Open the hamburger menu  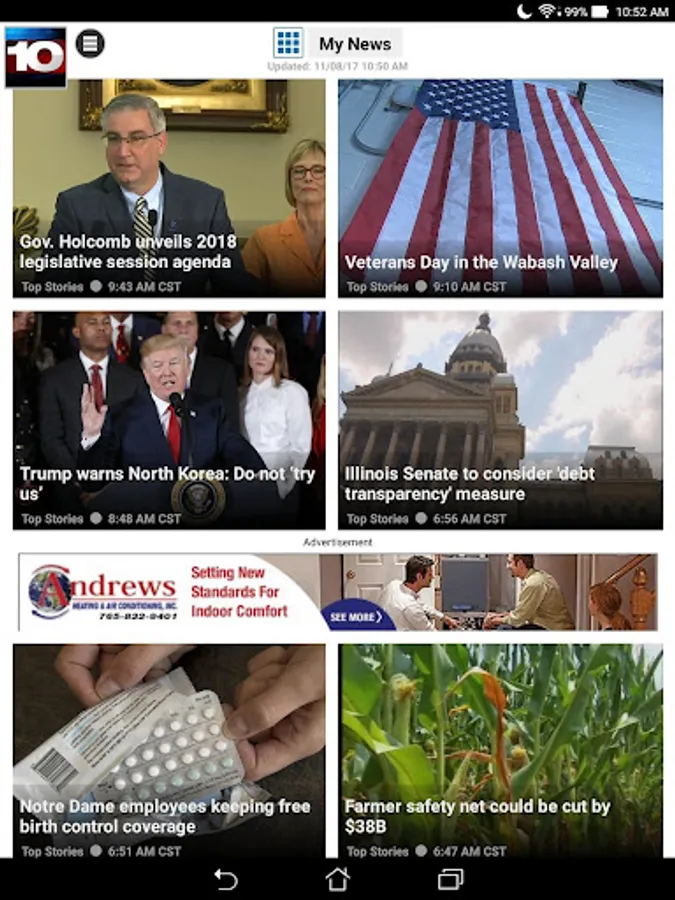pyautogui.click(x=90, y=43)
